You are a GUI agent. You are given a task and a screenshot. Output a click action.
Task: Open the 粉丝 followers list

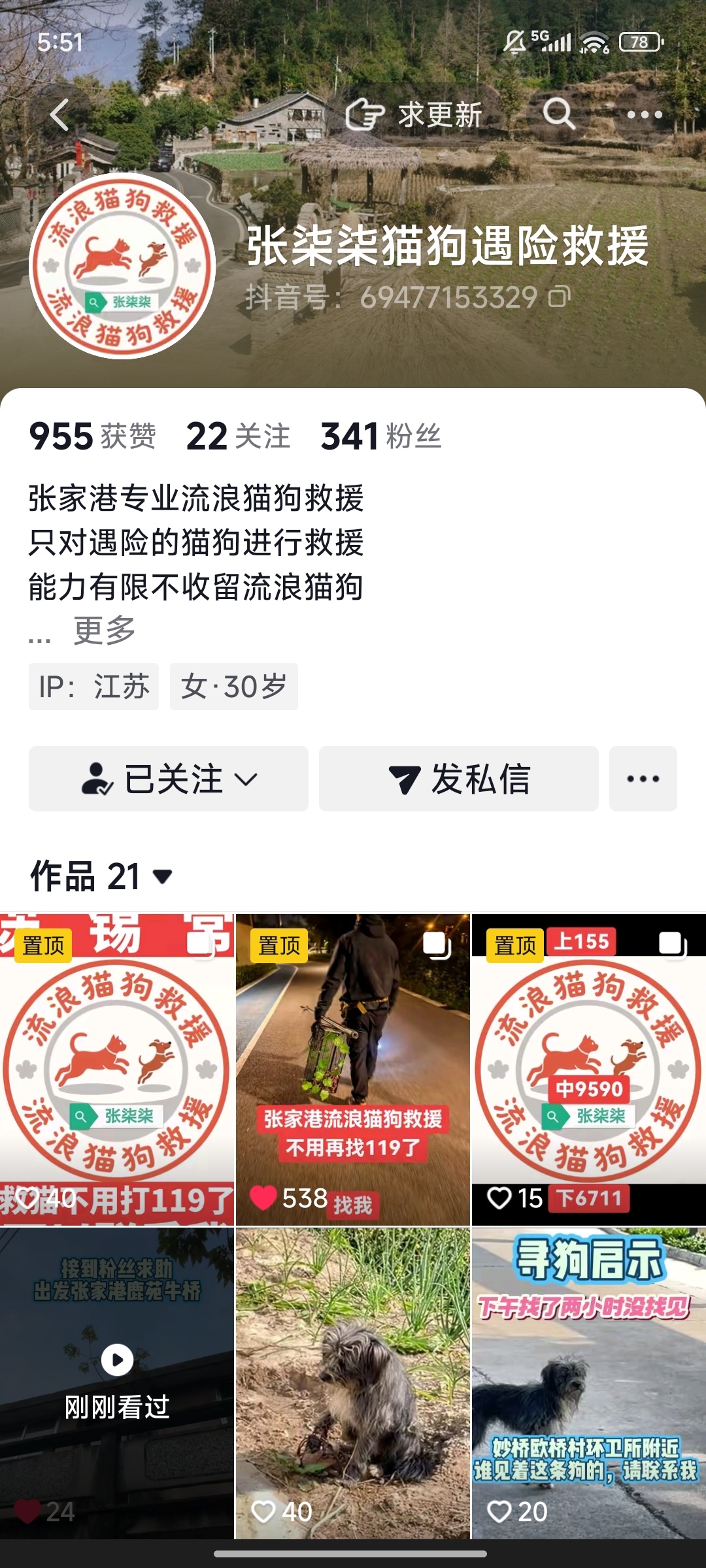point(380,436)
